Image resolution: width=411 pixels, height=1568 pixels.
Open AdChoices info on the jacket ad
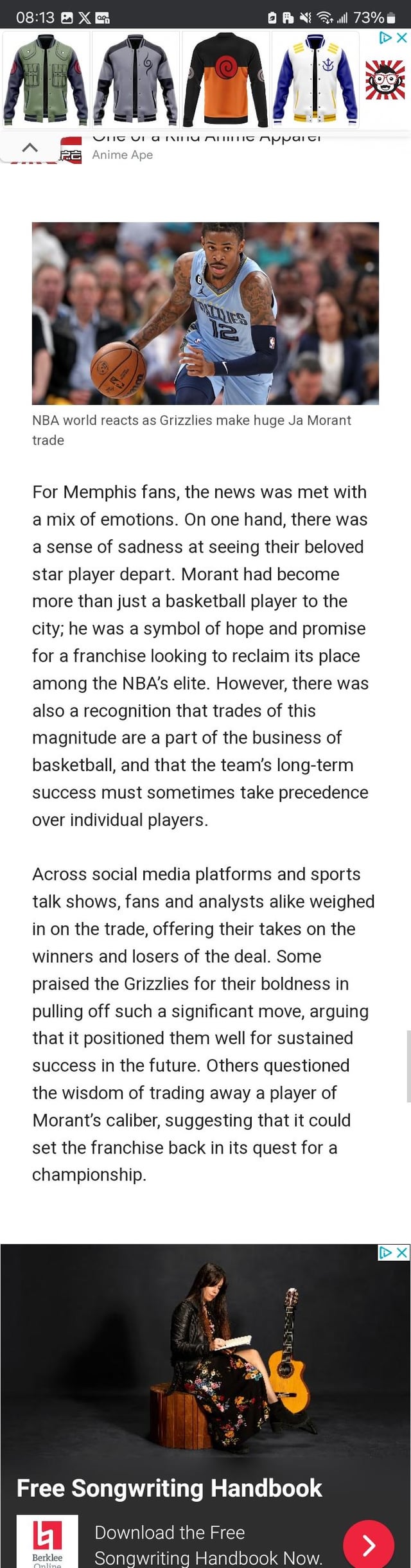pos(386,38)
